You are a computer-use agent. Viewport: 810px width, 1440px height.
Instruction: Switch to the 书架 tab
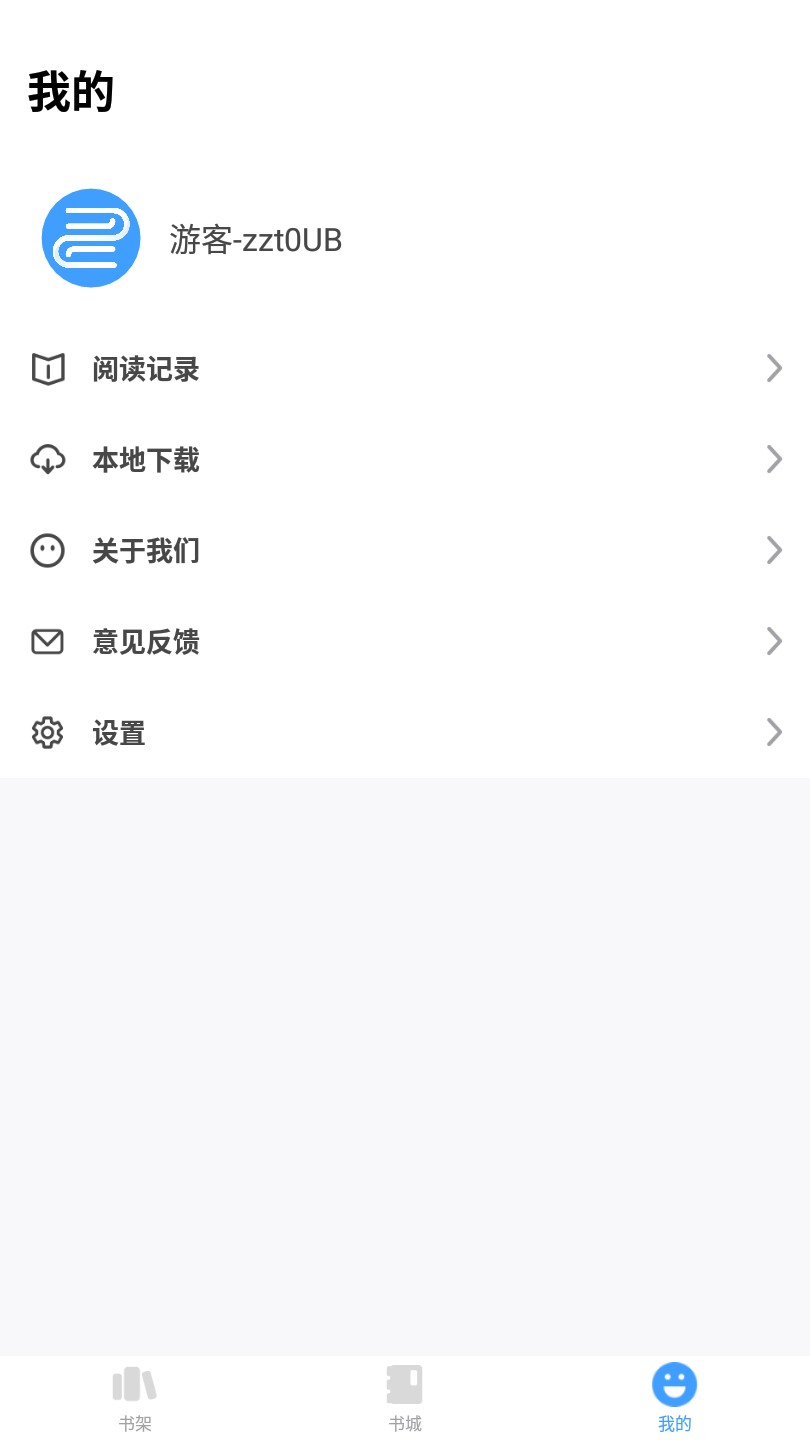point(135,1398)
